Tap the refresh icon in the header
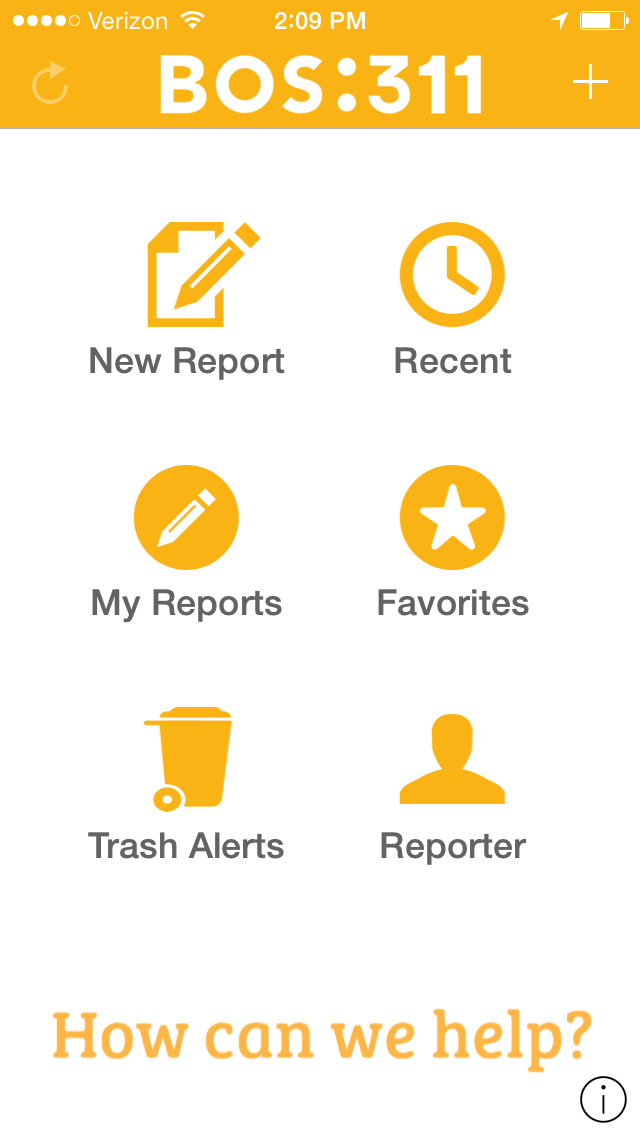640x1136 pixels. point(50,83)
